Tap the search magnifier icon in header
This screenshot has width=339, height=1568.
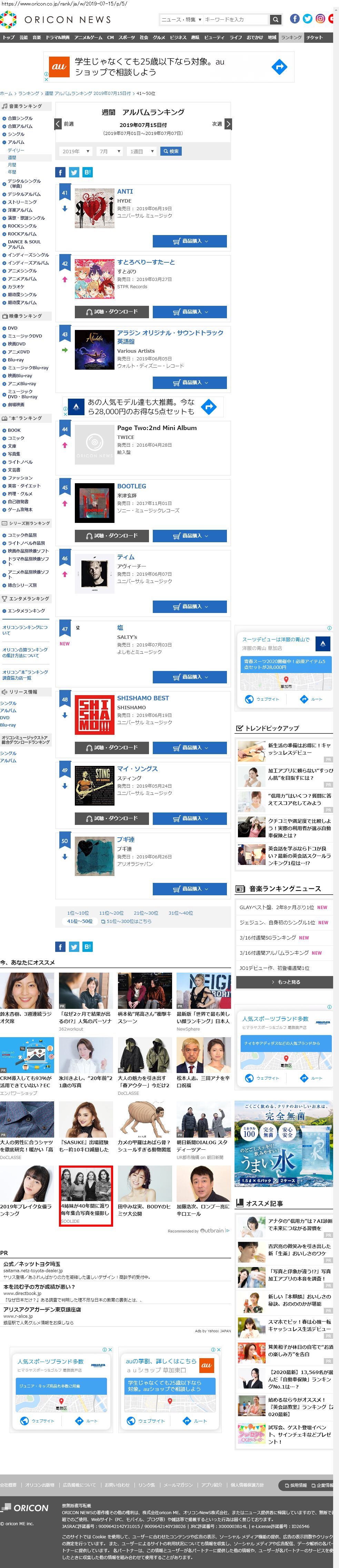pos(276,19)
